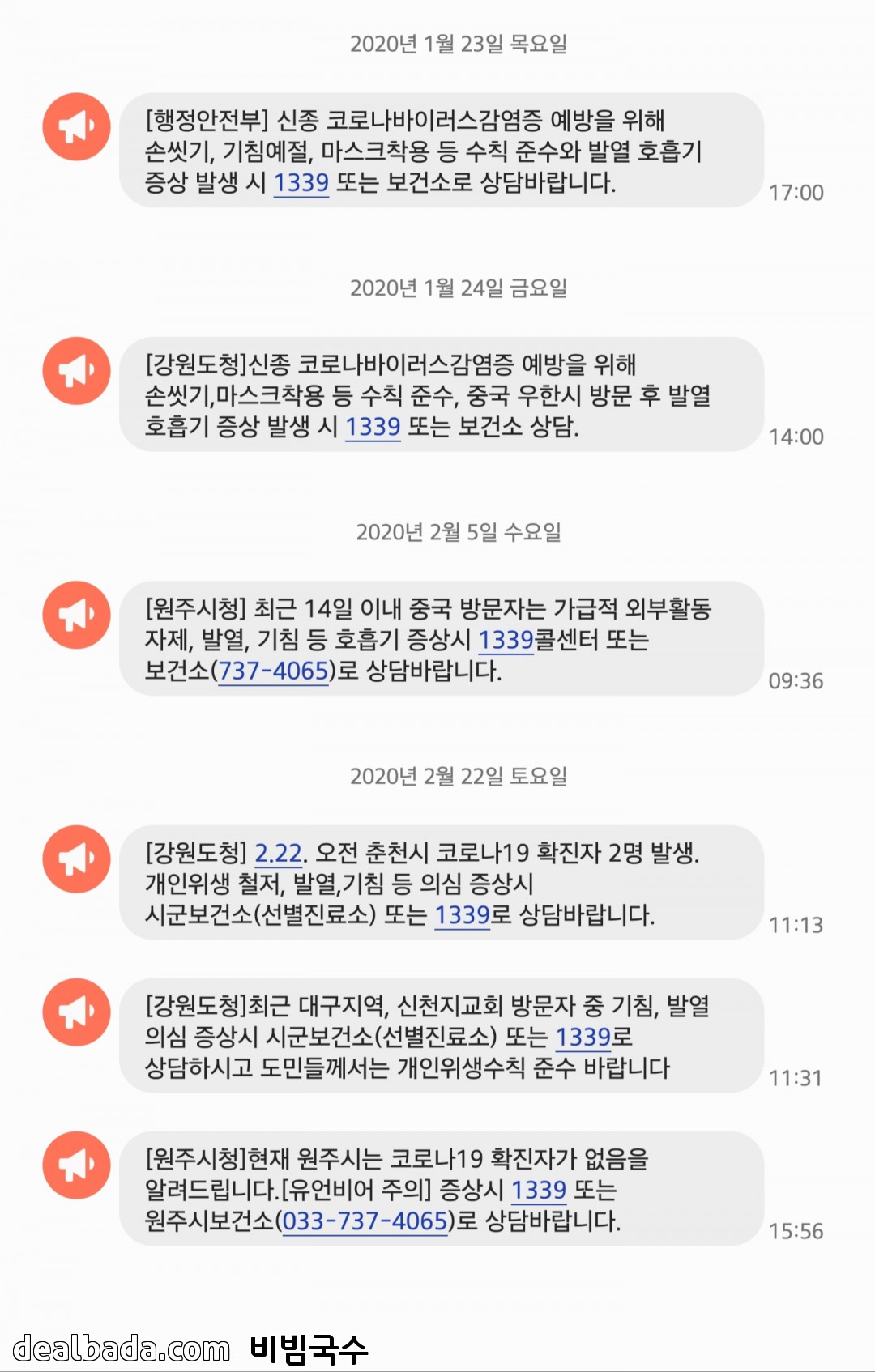
Task: Open 1339 link in 09:36 원주시청 message
Action: (506, 641)
